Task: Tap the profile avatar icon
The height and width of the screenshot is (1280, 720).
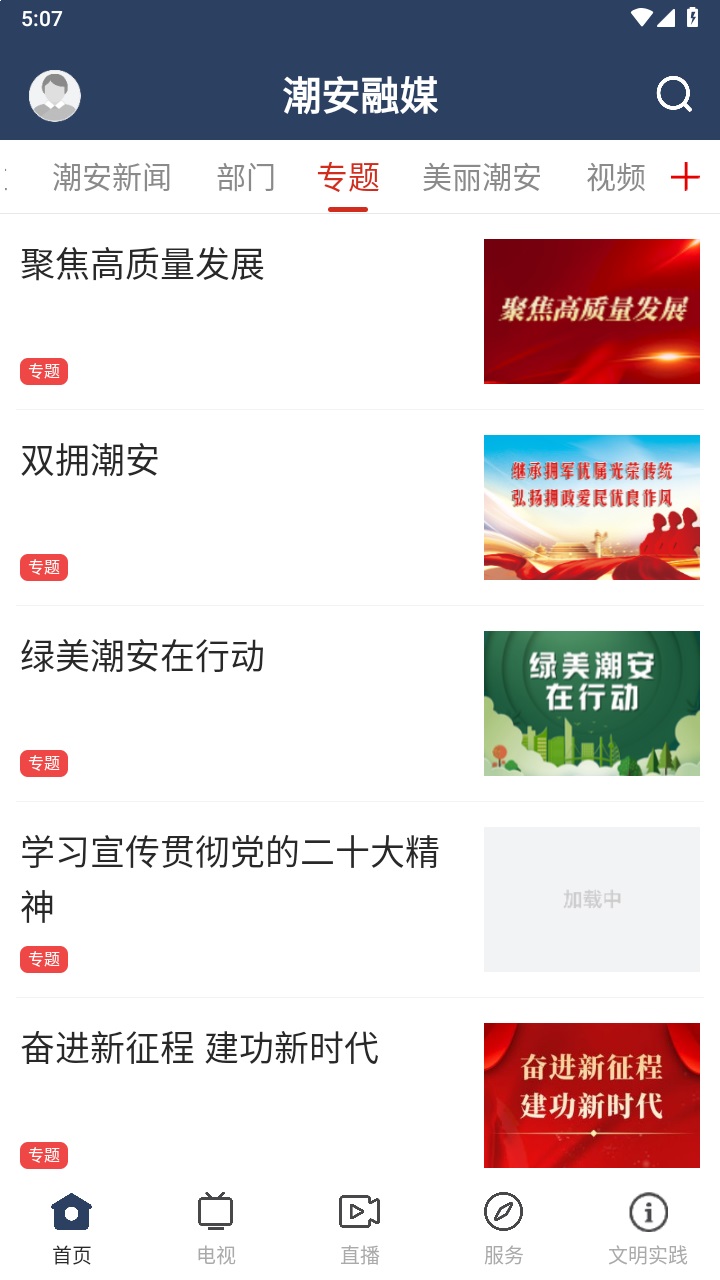Action: click(x=55, y=95)
